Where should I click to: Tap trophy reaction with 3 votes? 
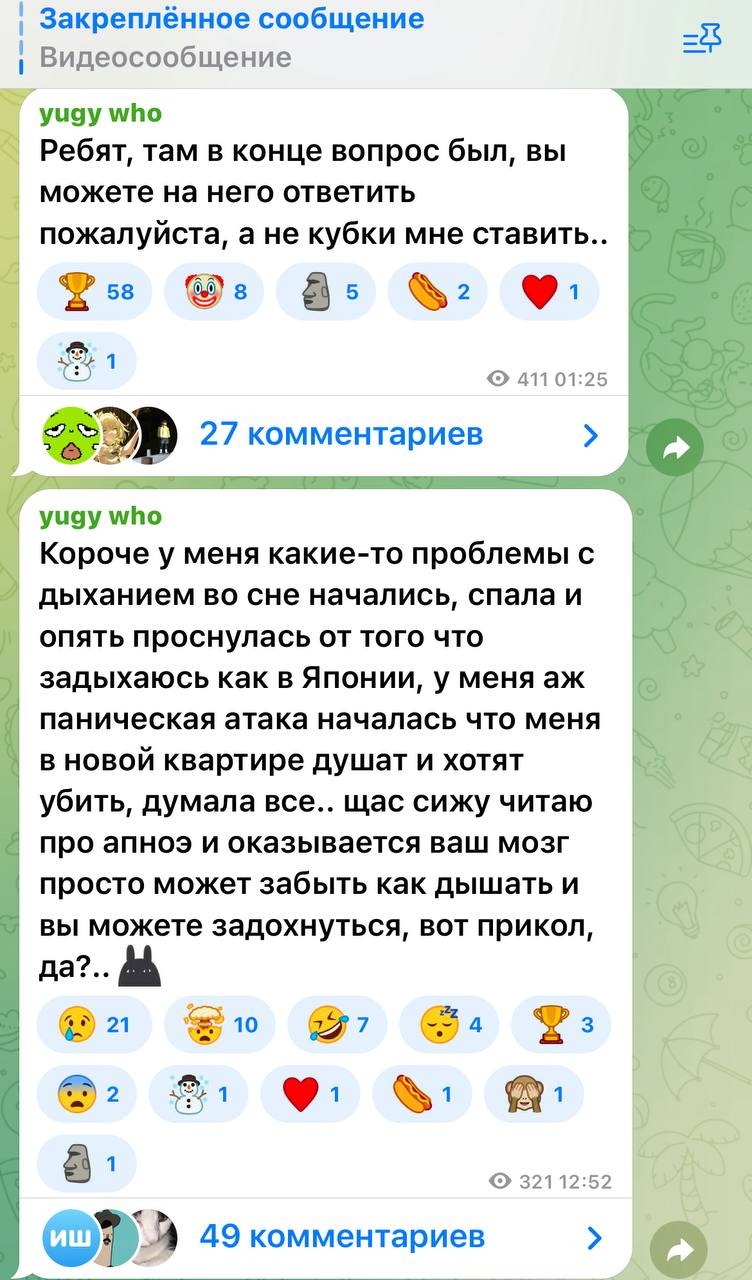561,1025
